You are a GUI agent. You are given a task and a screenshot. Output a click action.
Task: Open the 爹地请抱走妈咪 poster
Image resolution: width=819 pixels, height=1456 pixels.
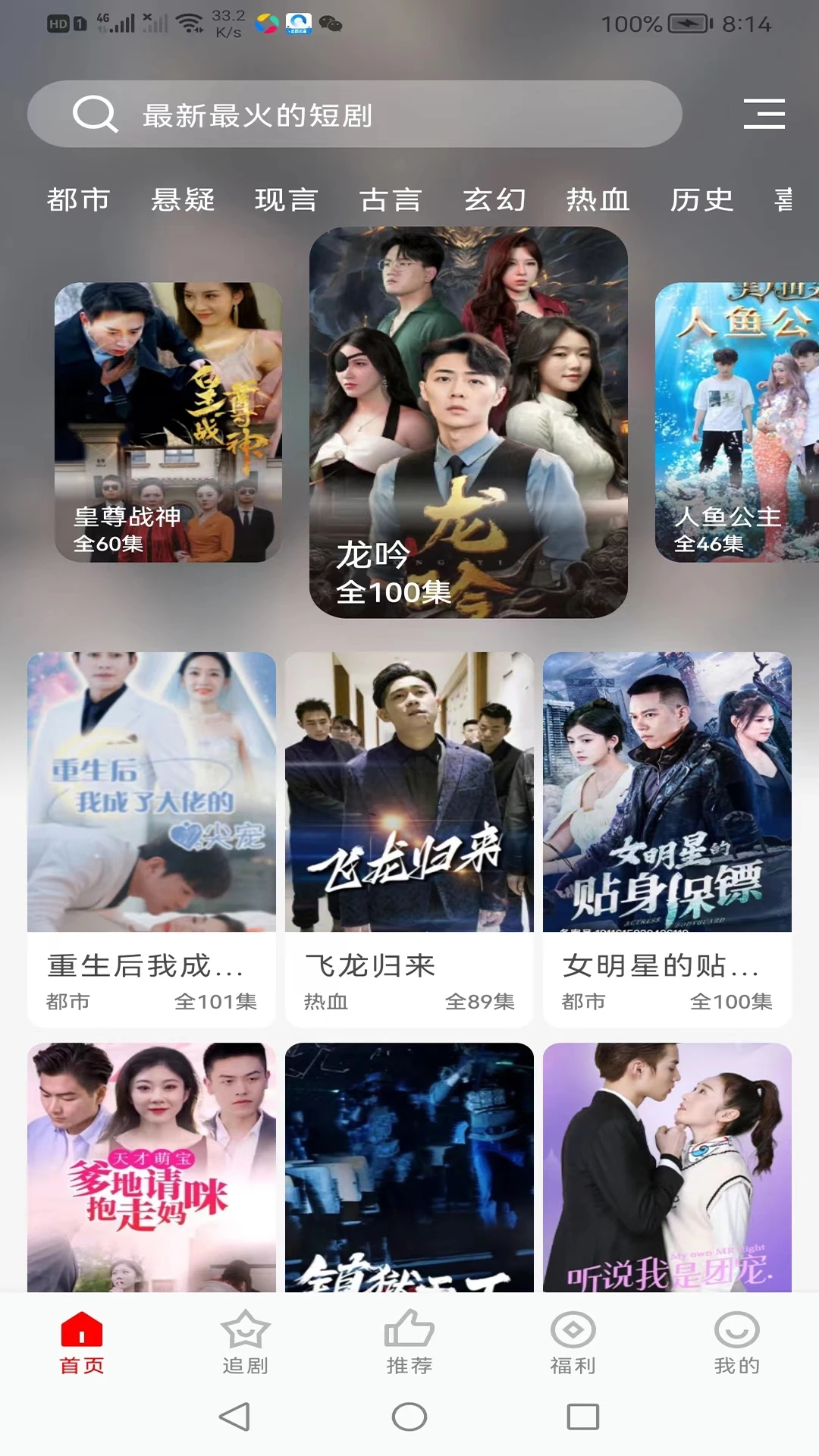(x=152, y=1166)
